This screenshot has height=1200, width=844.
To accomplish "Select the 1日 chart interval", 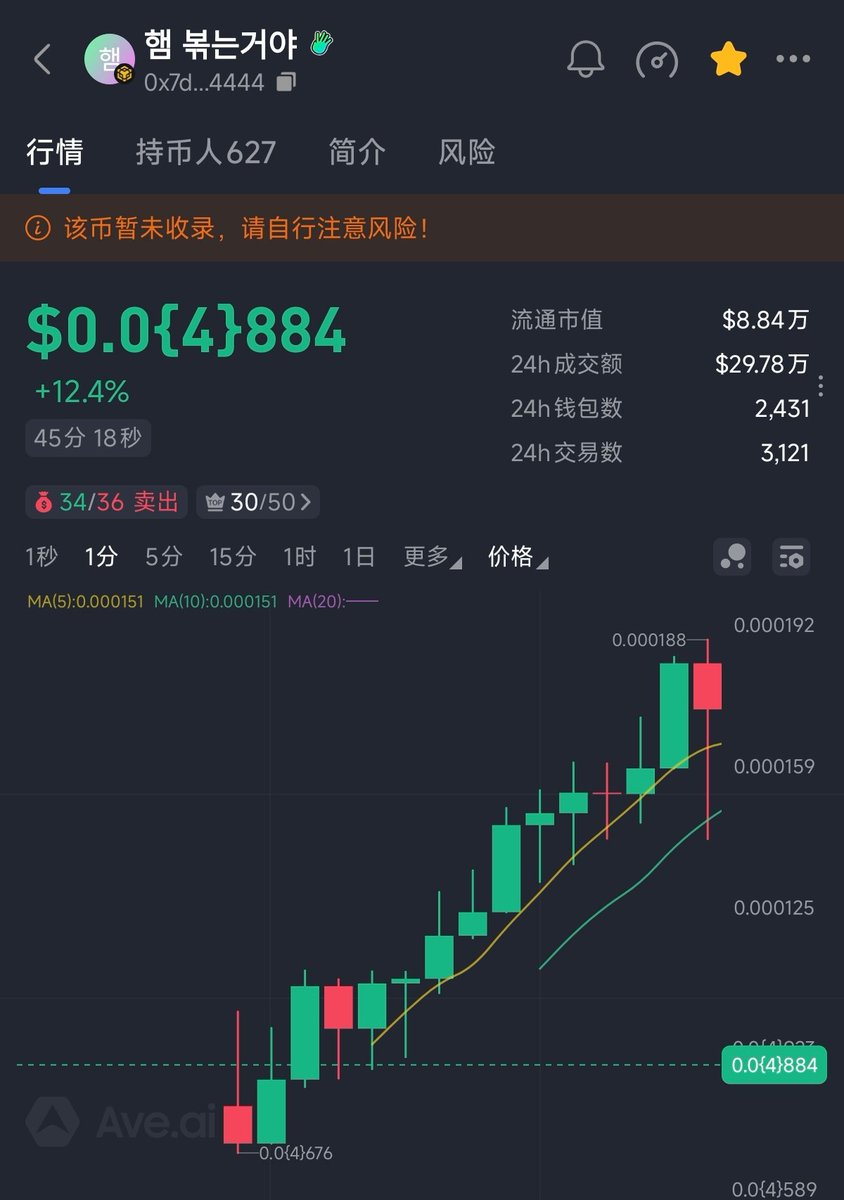I will tap(359, 557).
